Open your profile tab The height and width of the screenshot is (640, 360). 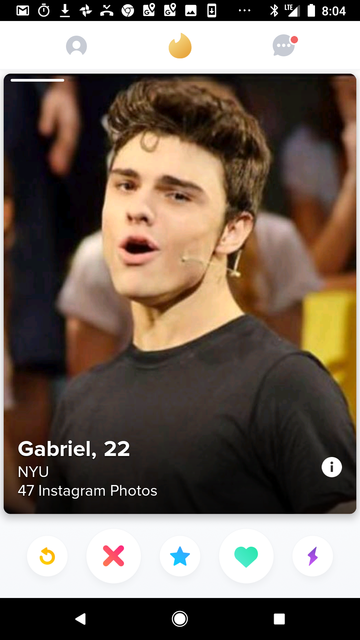(x=76, y=45)
